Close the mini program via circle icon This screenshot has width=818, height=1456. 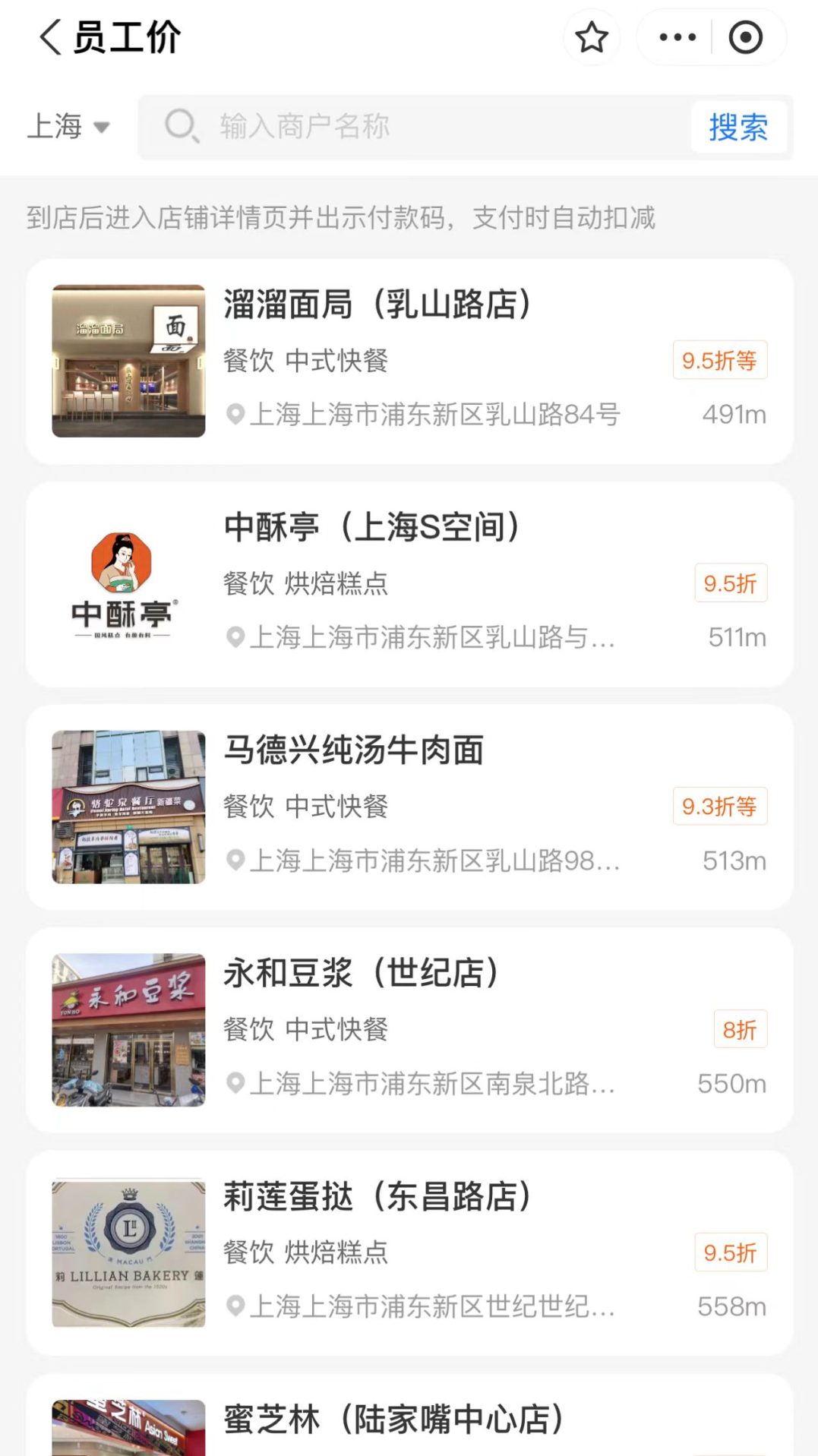745,37
